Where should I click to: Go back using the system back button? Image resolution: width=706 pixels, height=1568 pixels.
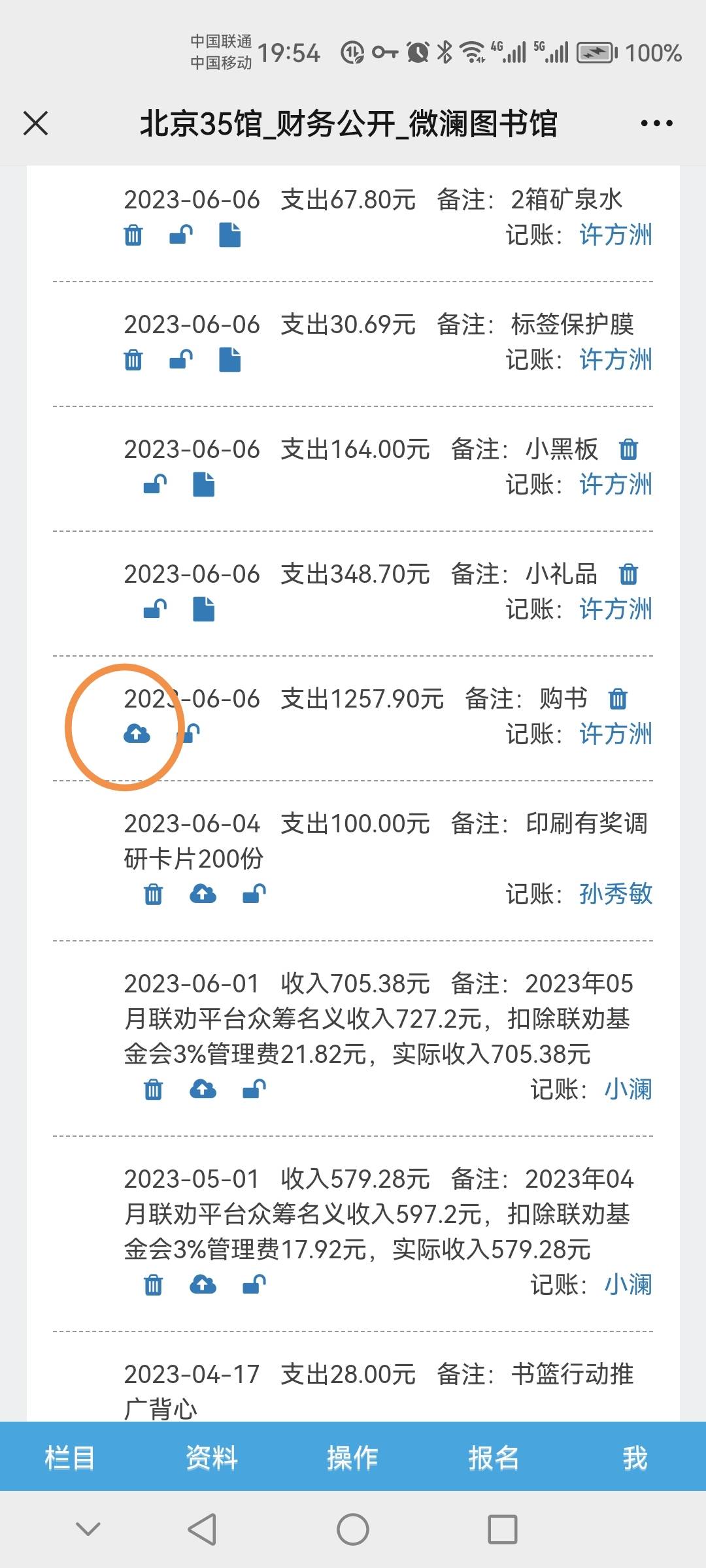click(x=202, y=1529)
